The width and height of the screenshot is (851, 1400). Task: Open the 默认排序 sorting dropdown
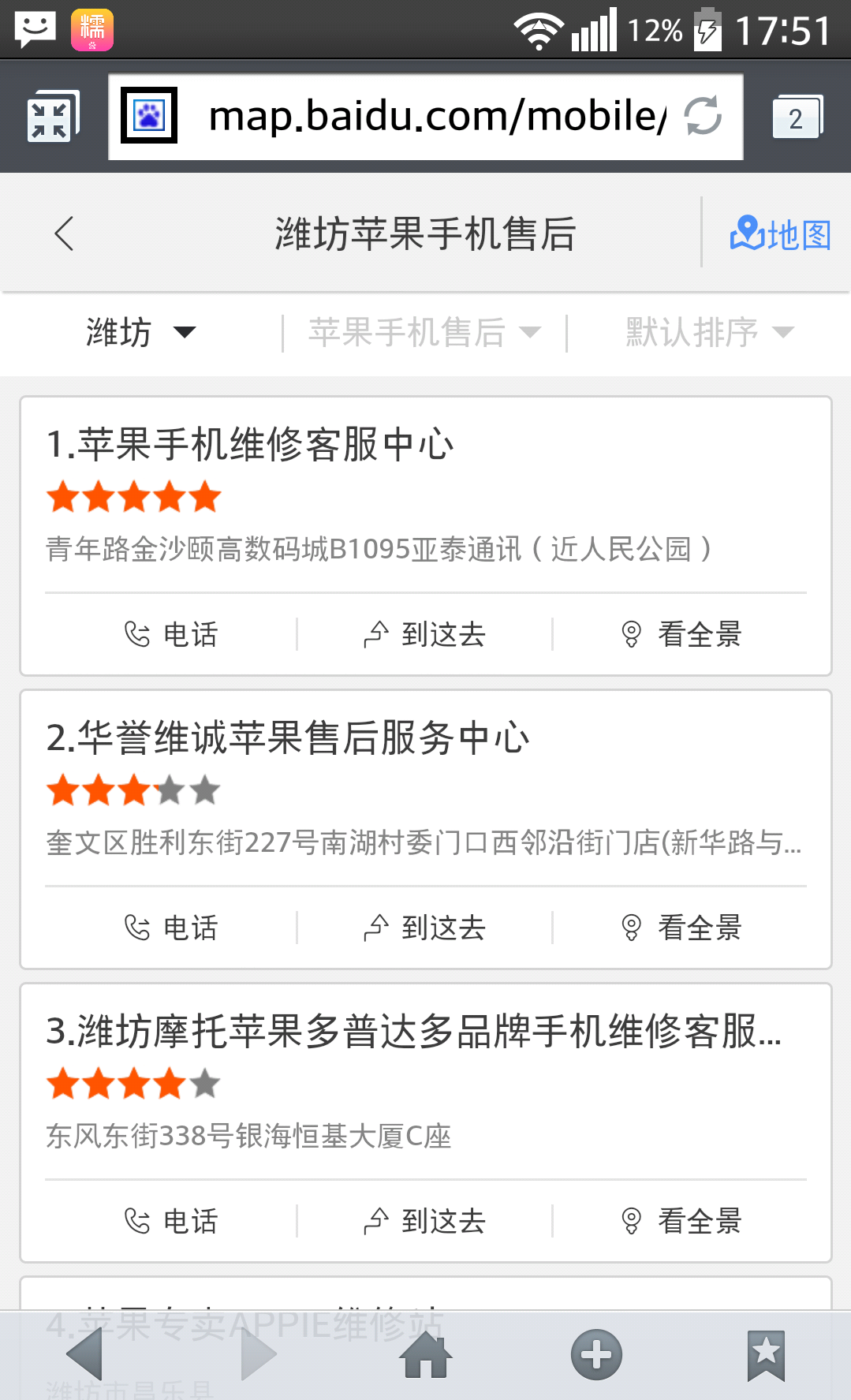(x=709, y=332)
